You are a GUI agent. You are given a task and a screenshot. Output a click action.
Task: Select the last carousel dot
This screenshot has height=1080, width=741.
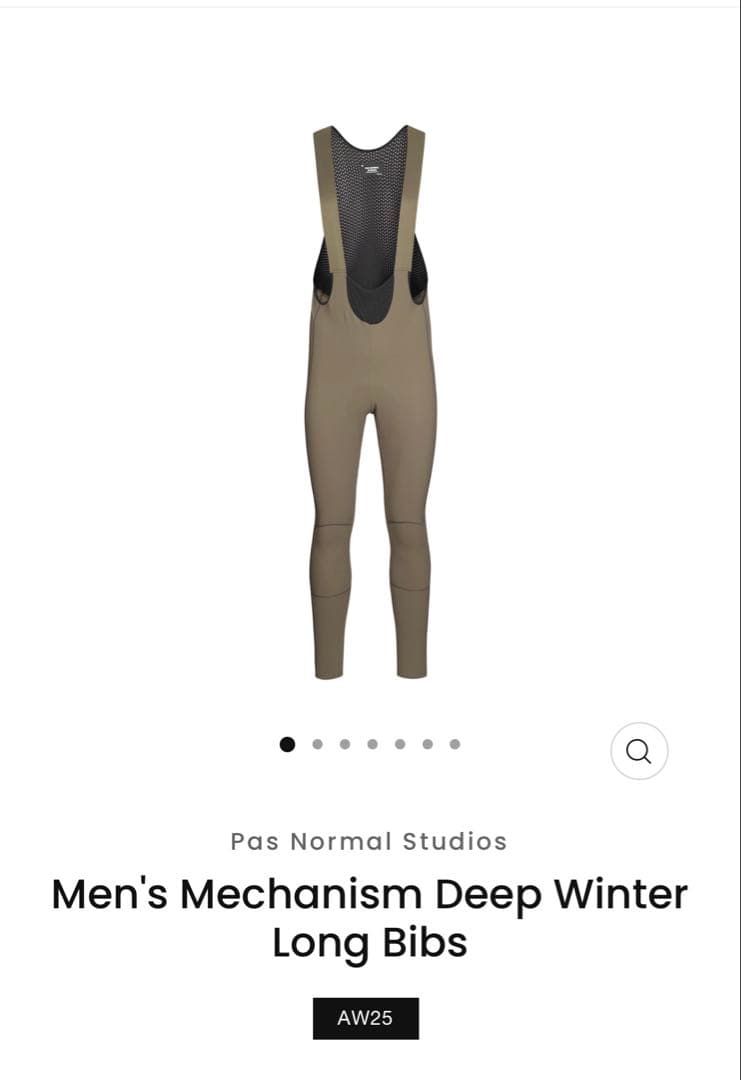pos(455,744)
